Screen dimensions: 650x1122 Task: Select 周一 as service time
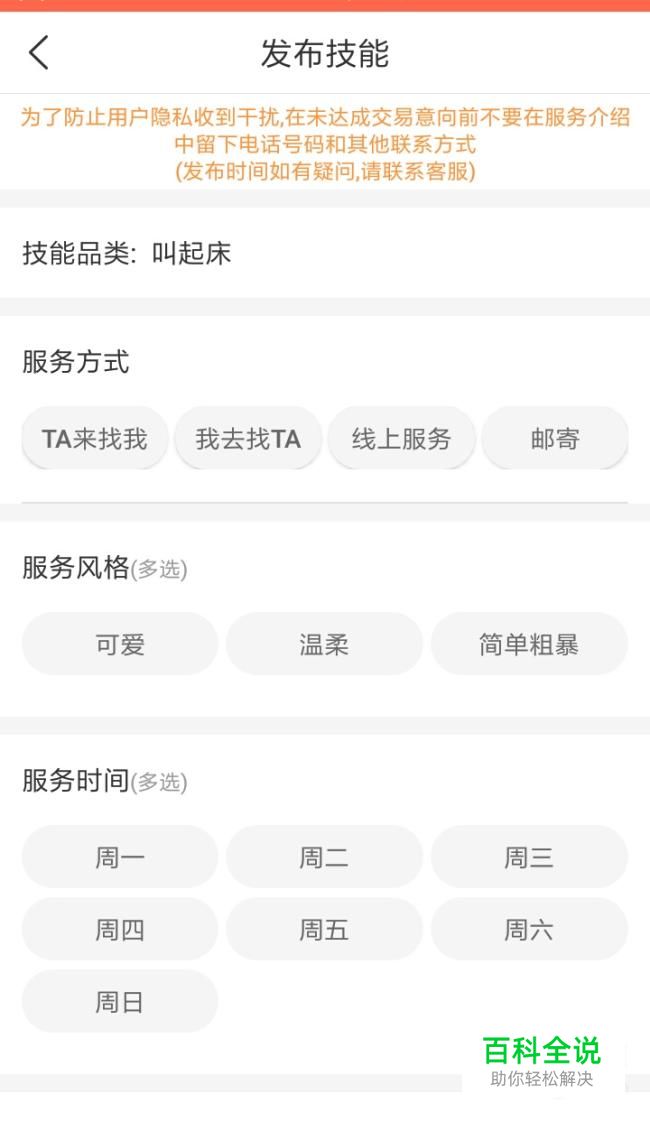(120, 857)
